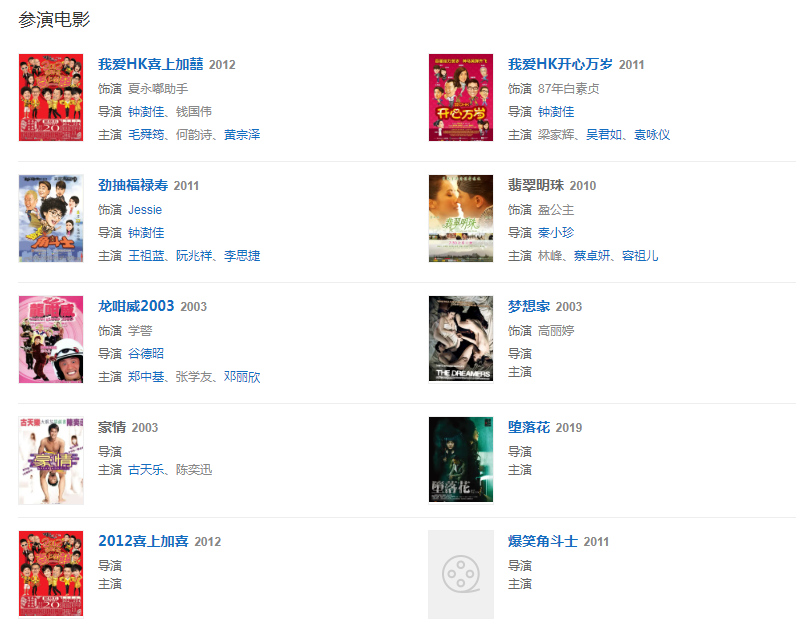The height and width of the screenshot is (626, 796).
Task: Open director 麦小珍's link
Action: (556, 232)
